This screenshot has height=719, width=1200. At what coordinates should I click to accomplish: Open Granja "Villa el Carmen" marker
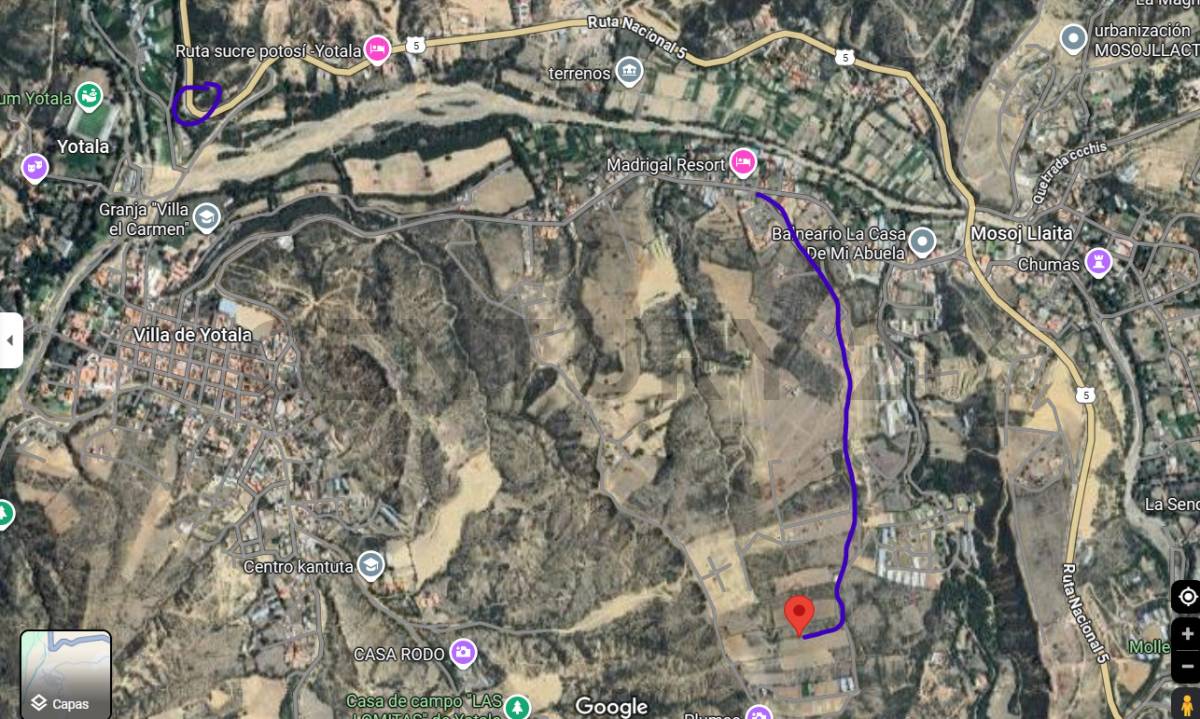[206, 218]
